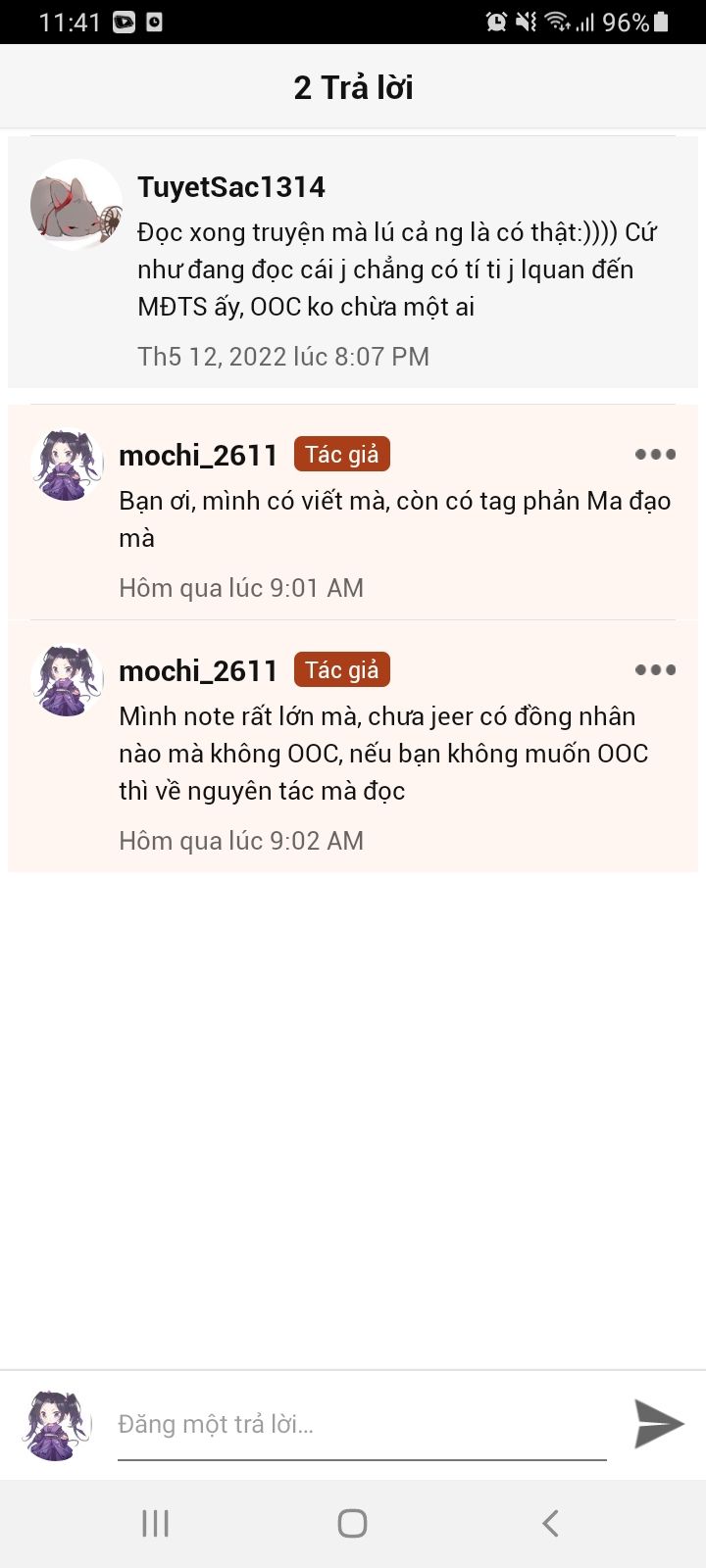View the TuyetSac1314 username profile
The height and width of the screenshot is (1568, 706).
231,186
